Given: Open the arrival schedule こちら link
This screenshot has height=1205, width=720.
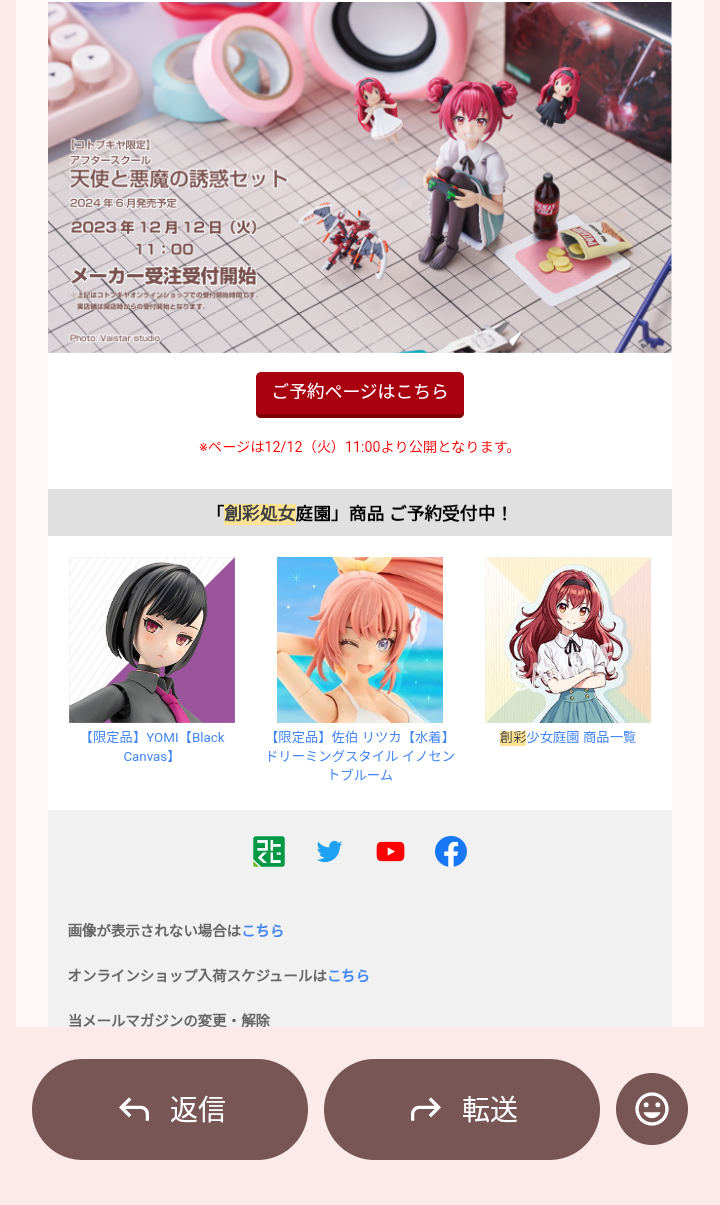Looking at the screenshot, I should tap(349, 975).
